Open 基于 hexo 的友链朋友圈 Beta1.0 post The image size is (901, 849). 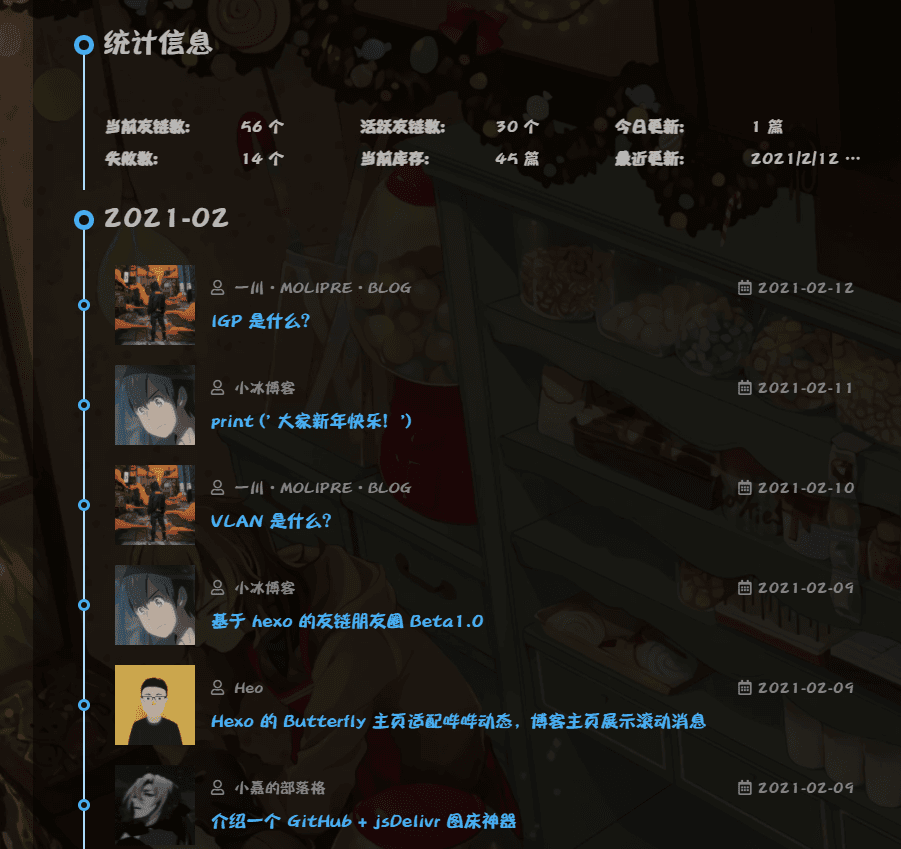point(346,621)
